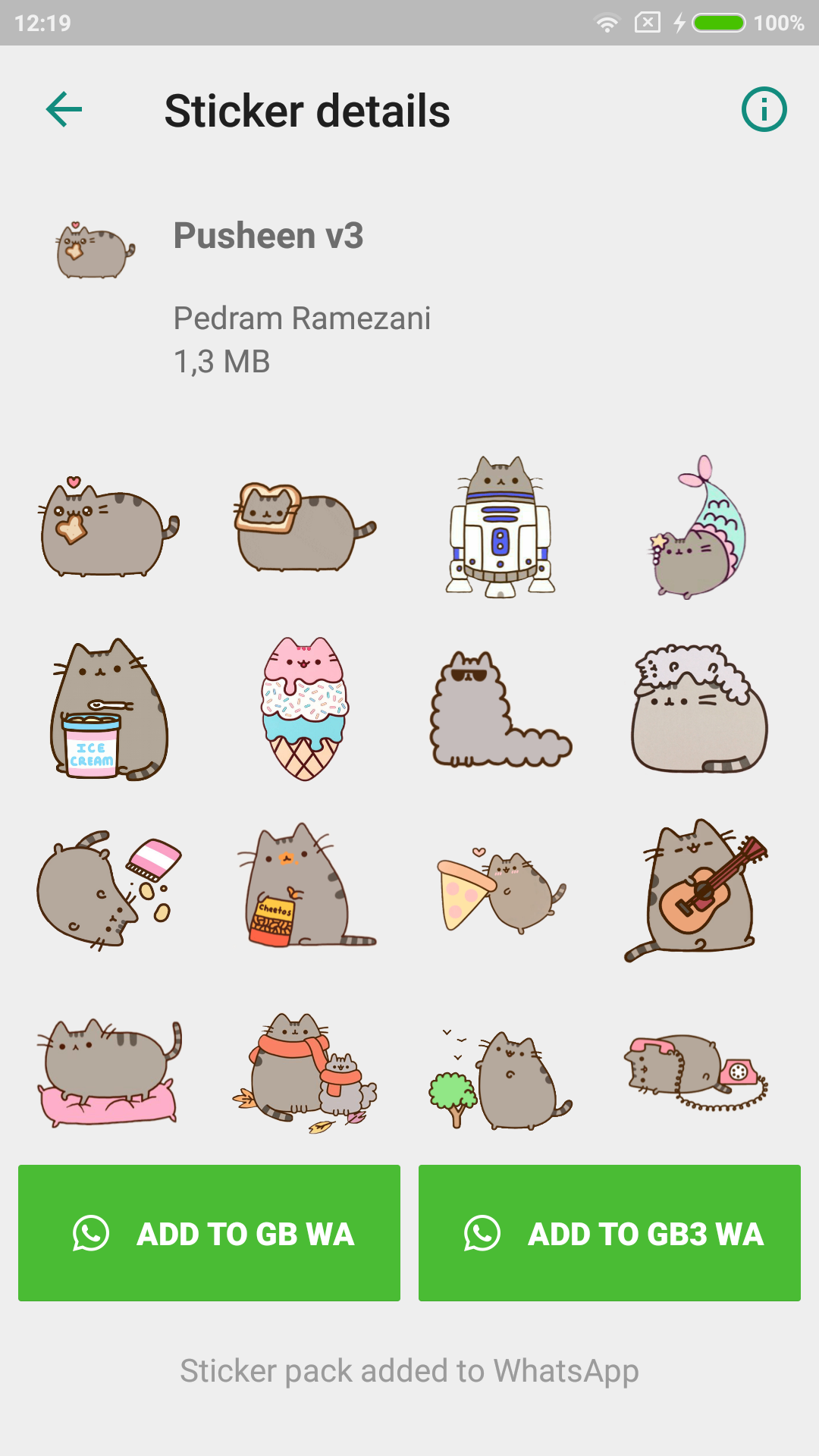
Task: Preview the Pusheen beside tree sticker
Action: [500, 1077]
